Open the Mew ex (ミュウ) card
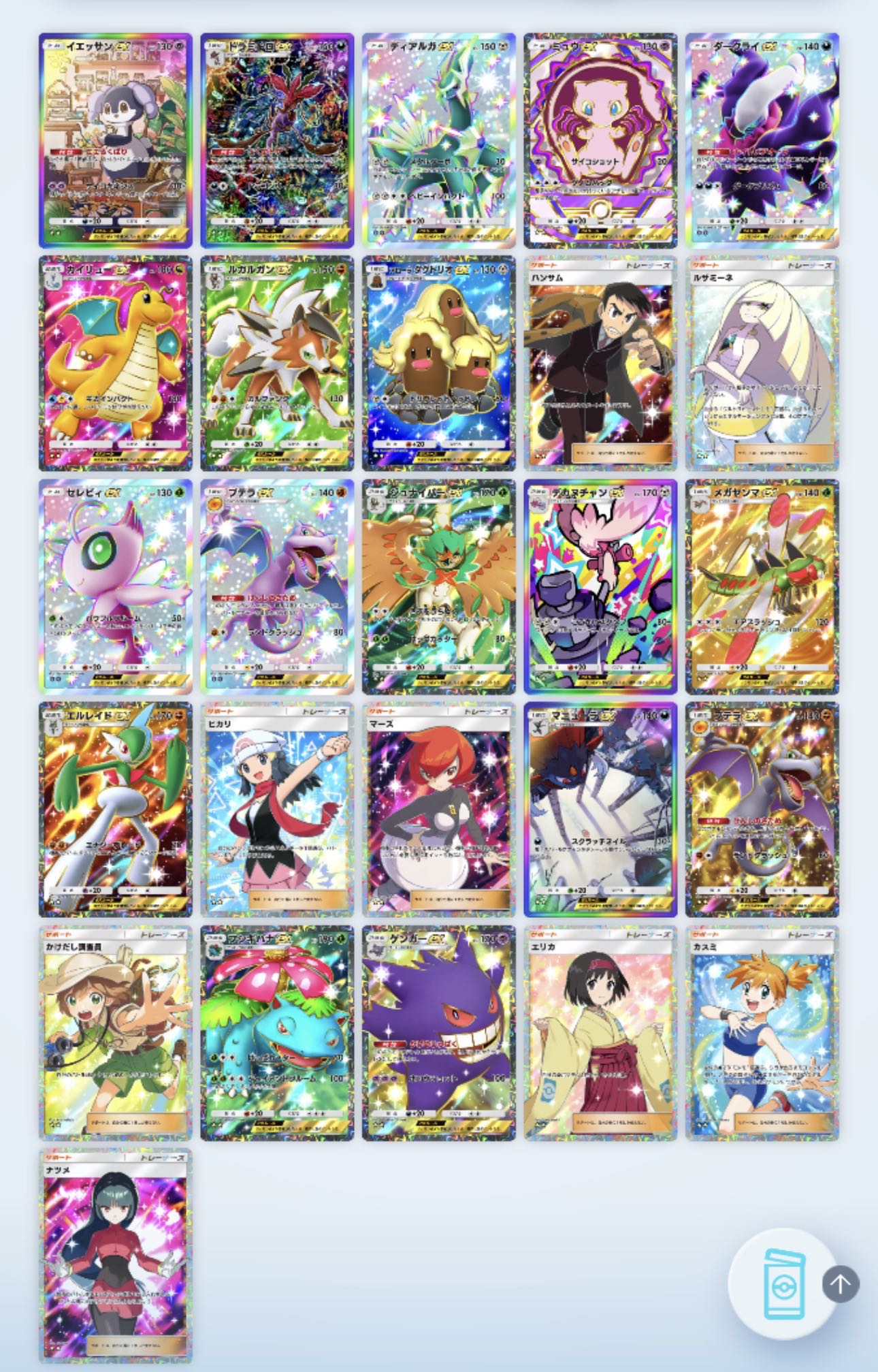878x1372 pixels. (600, 140)
